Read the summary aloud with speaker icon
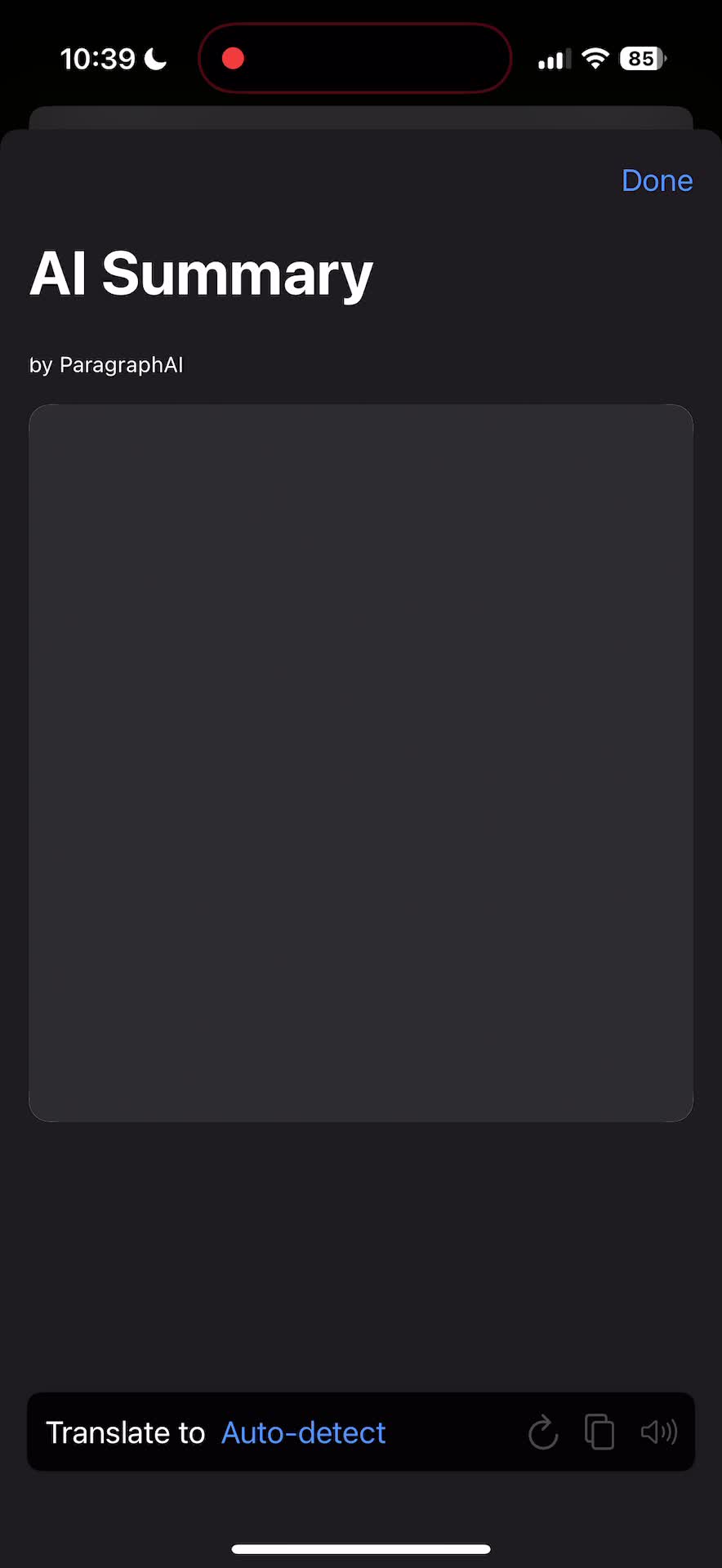Image resolution: width=722 pixels, height=1568 pixels. click(x=658, y=1432)
